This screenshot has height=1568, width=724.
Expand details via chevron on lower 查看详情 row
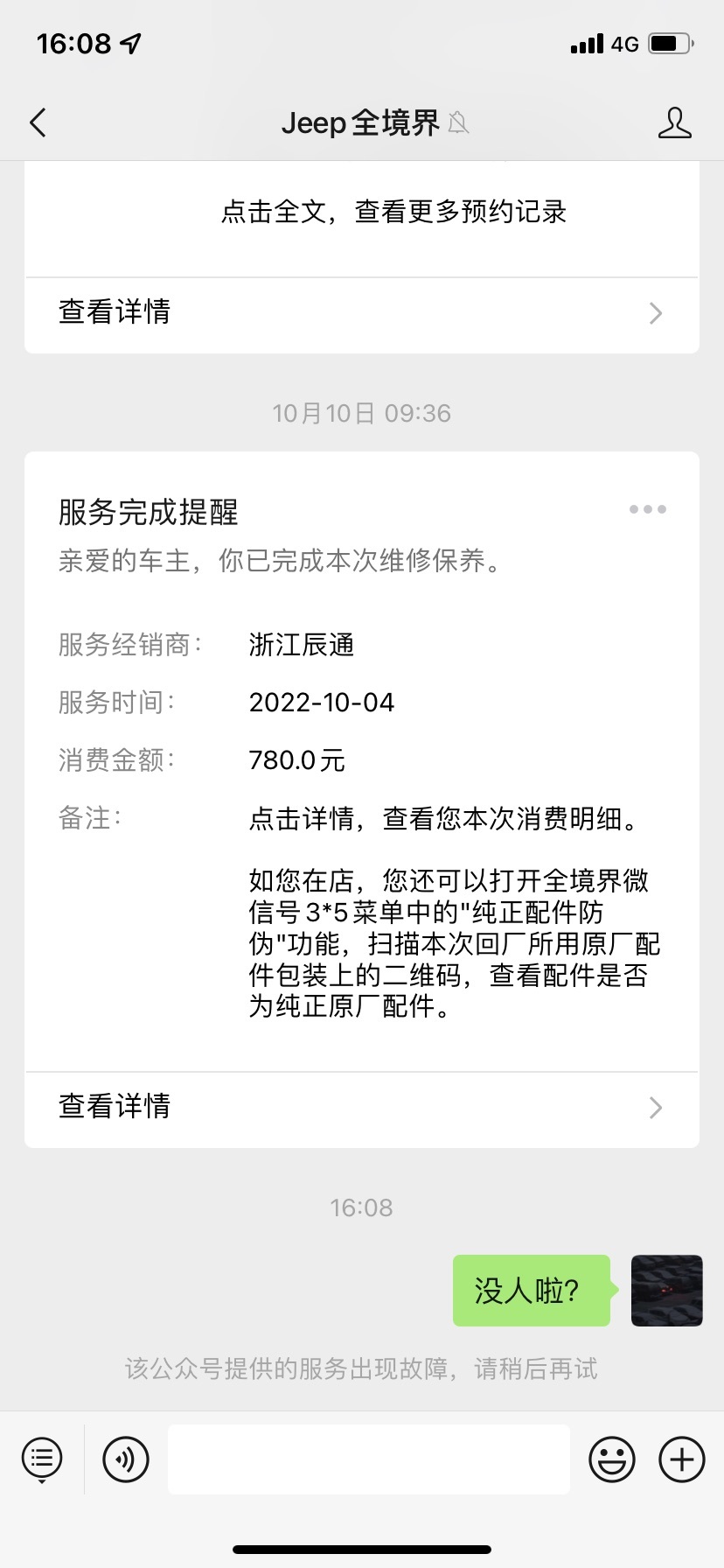pyautogui.click(x=655, y=1108)
